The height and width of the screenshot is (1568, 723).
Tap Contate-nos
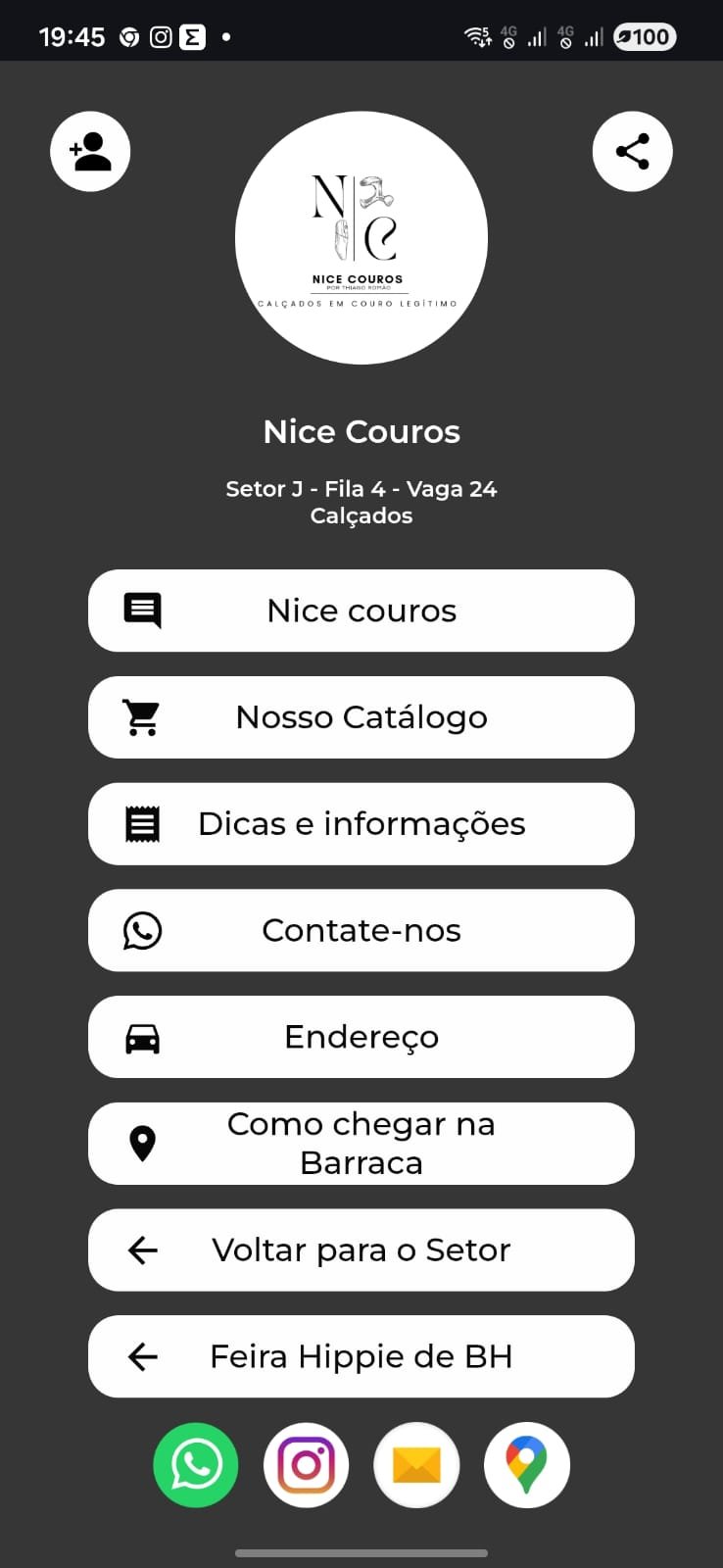(x=361, y=930)
